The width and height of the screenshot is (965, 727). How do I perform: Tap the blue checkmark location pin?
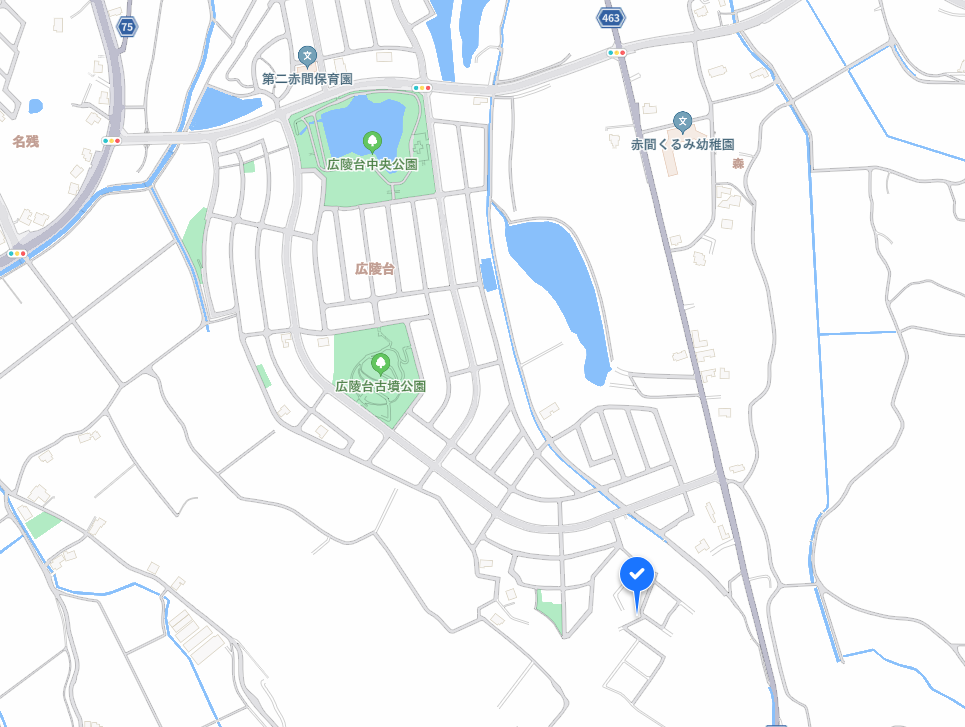(637, 575)
